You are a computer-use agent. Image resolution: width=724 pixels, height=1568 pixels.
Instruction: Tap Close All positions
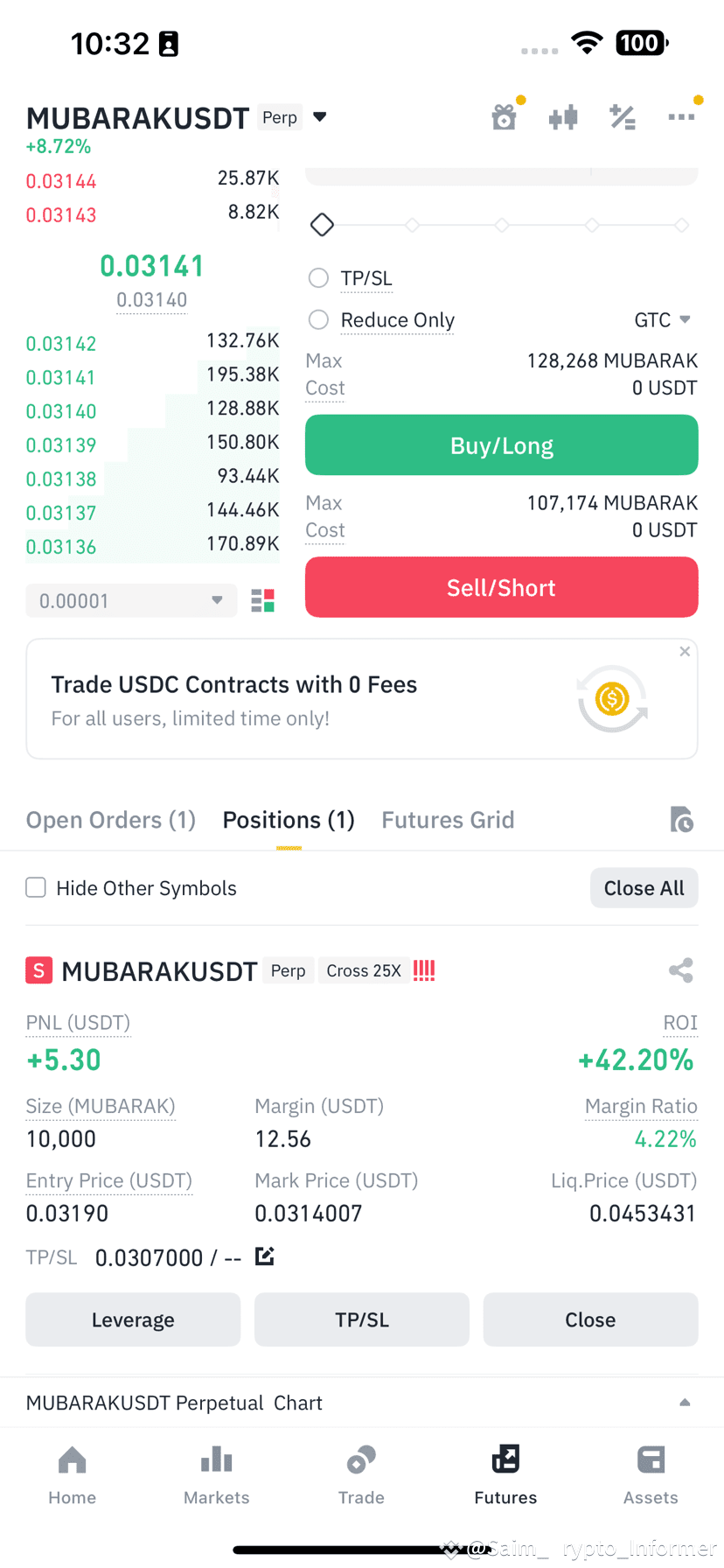(644, 887)
